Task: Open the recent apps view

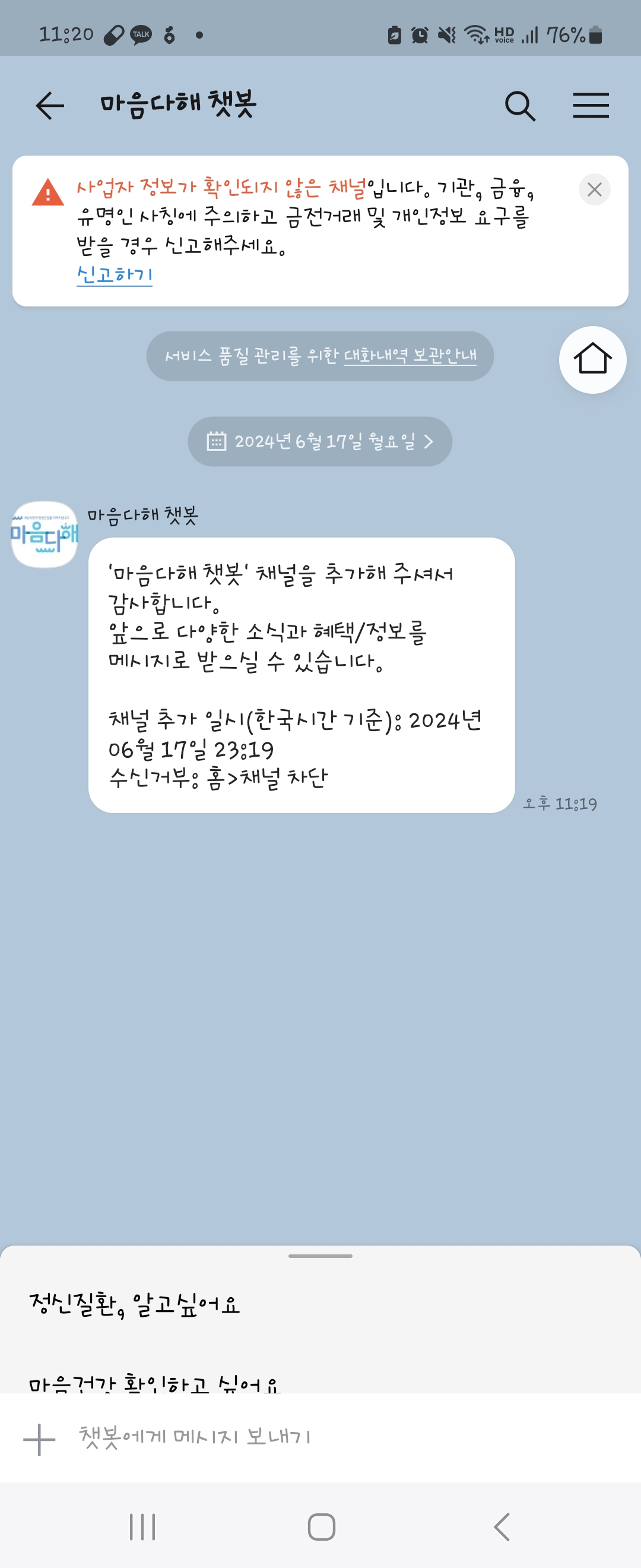Action: pyautogui.click(x=142, y=1526)
